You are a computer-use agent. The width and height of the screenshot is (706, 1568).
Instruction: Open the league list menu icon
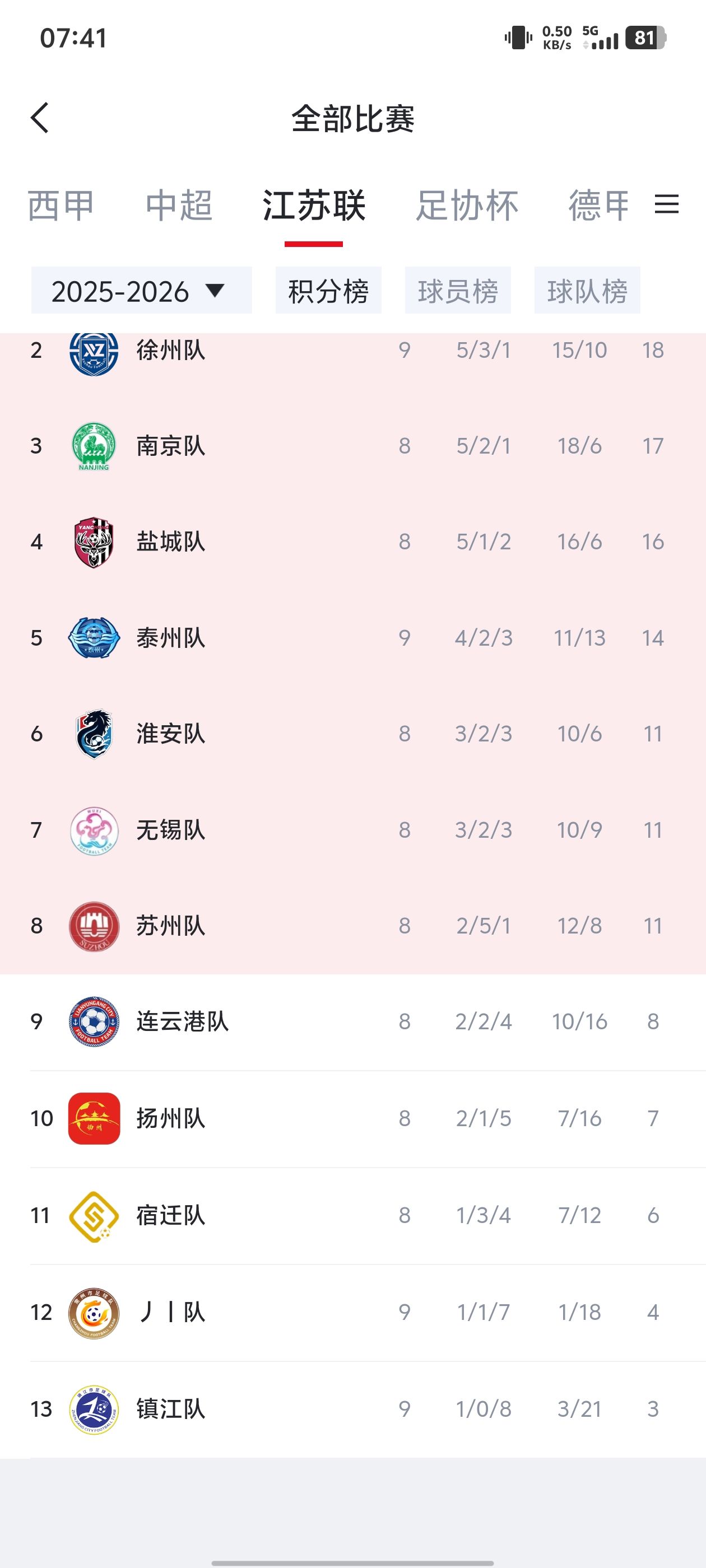pyautogui.click(x=666, y=204)
